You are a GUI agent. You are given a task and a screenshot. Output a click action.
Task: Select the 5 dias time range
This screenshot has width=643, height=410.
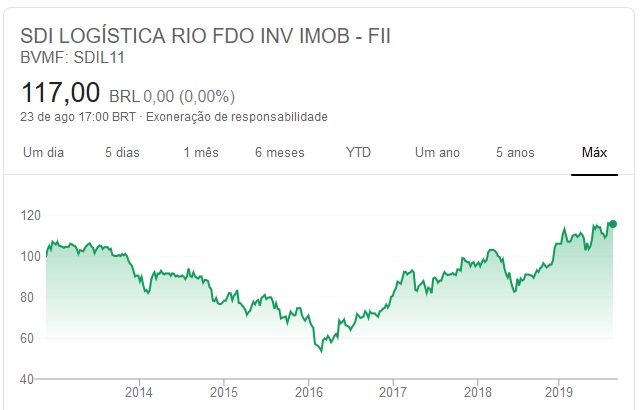tap(122, 153)
